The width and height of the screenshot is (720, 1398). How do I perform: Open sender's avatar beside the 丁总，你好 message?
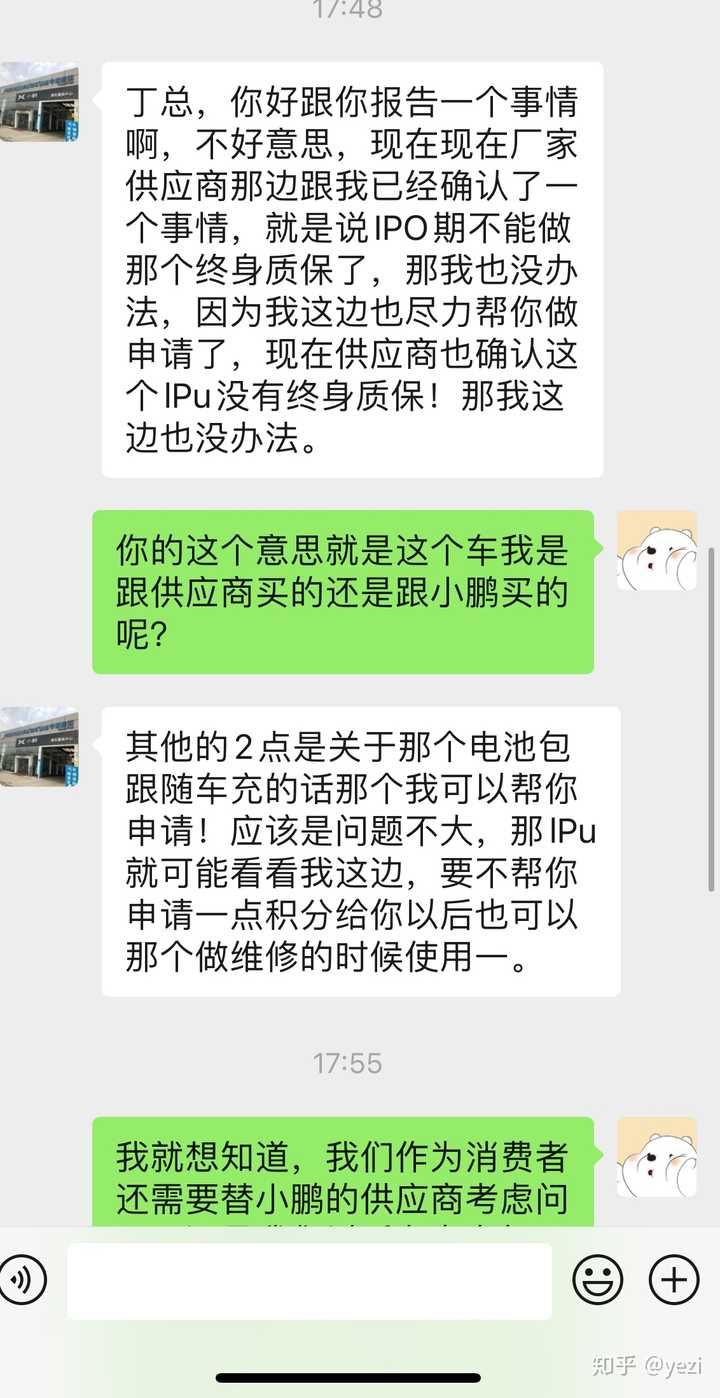[x=40, y=103]
